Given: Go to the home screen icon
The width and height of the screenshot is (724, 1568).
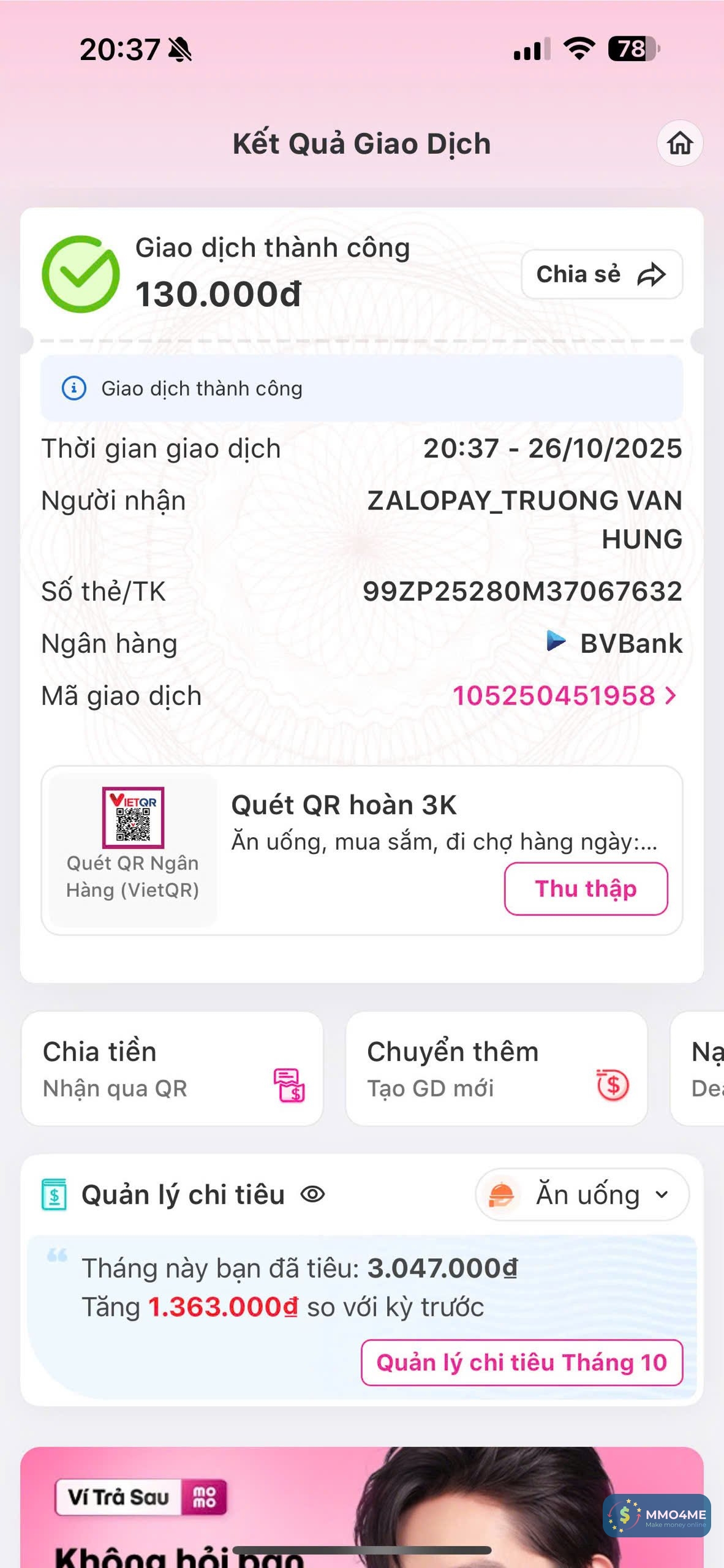Looking at the screenshot, I should 679,143.
